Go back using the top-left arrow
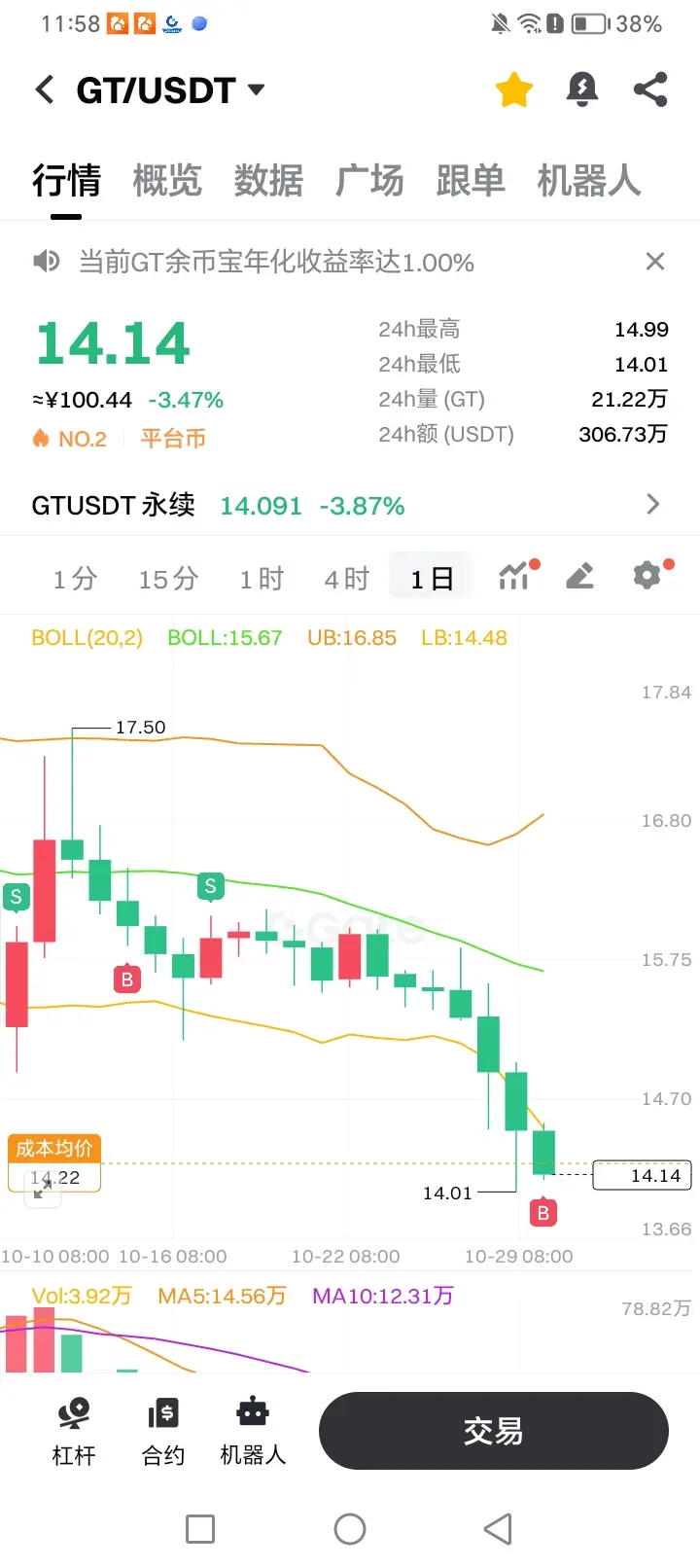Screen dimensions: 700x1568 44,90
